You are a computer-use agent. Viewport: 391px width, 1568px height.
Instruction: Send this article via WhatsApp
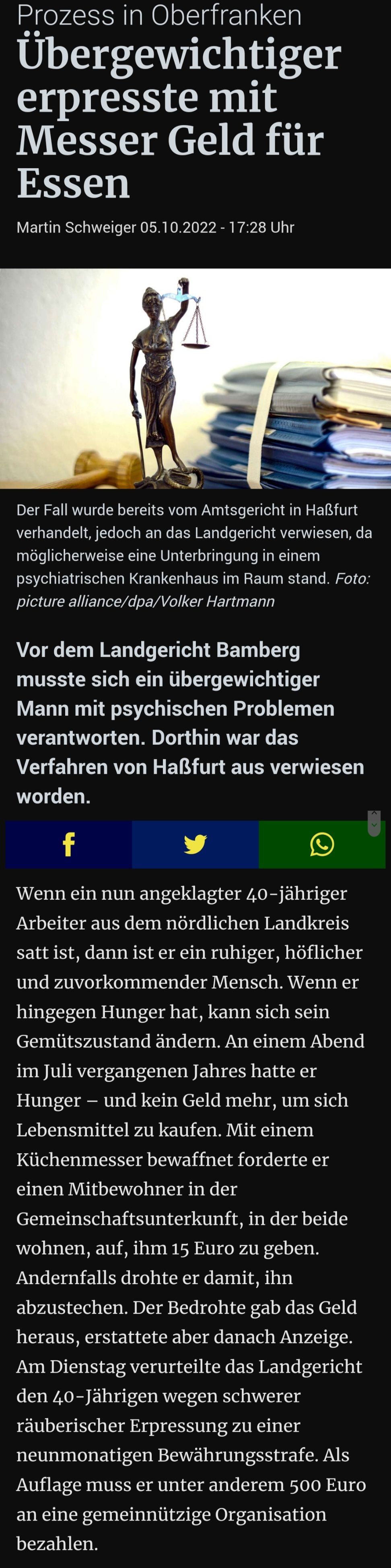[x=322, y=844]
